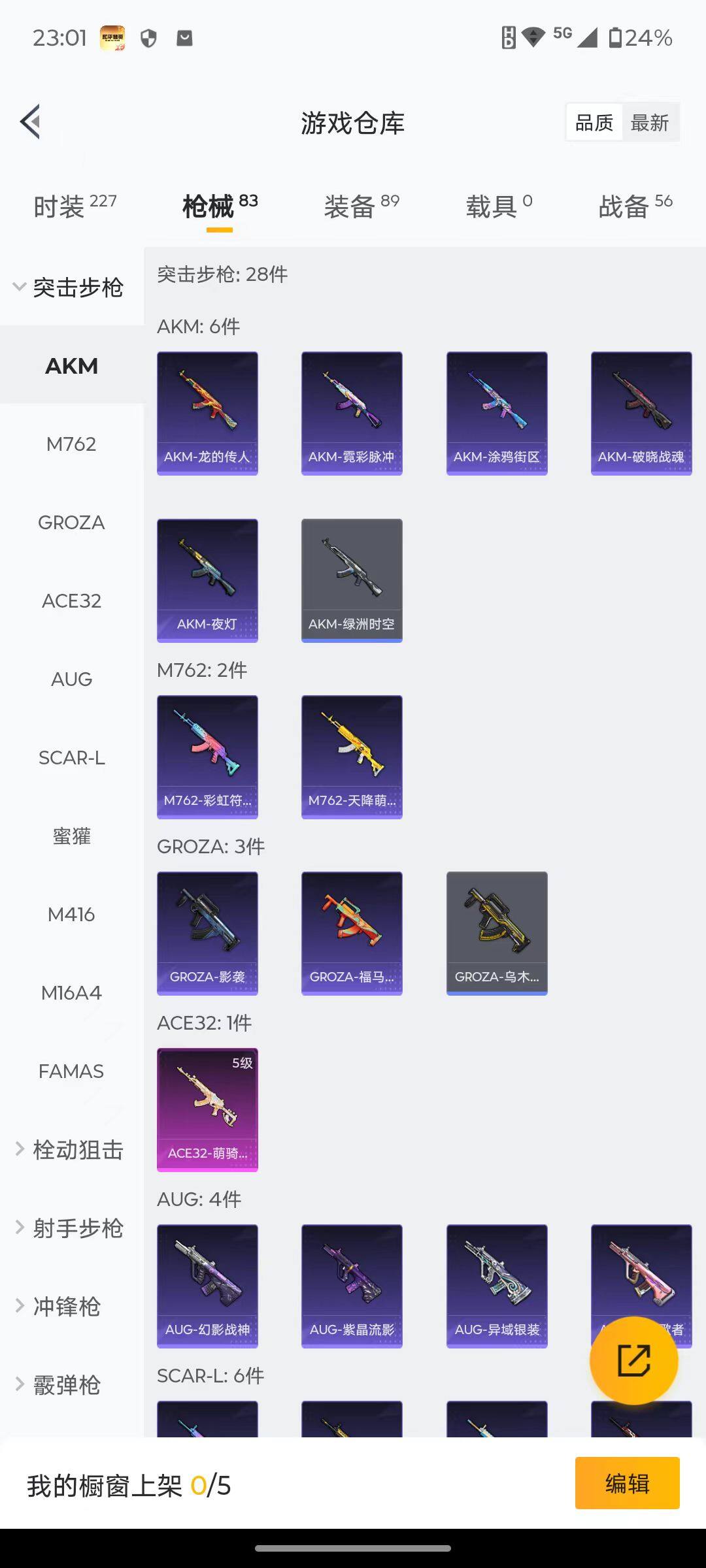Switch to the 战备 tab
706x1568 pixels.
tap(635, 206)
